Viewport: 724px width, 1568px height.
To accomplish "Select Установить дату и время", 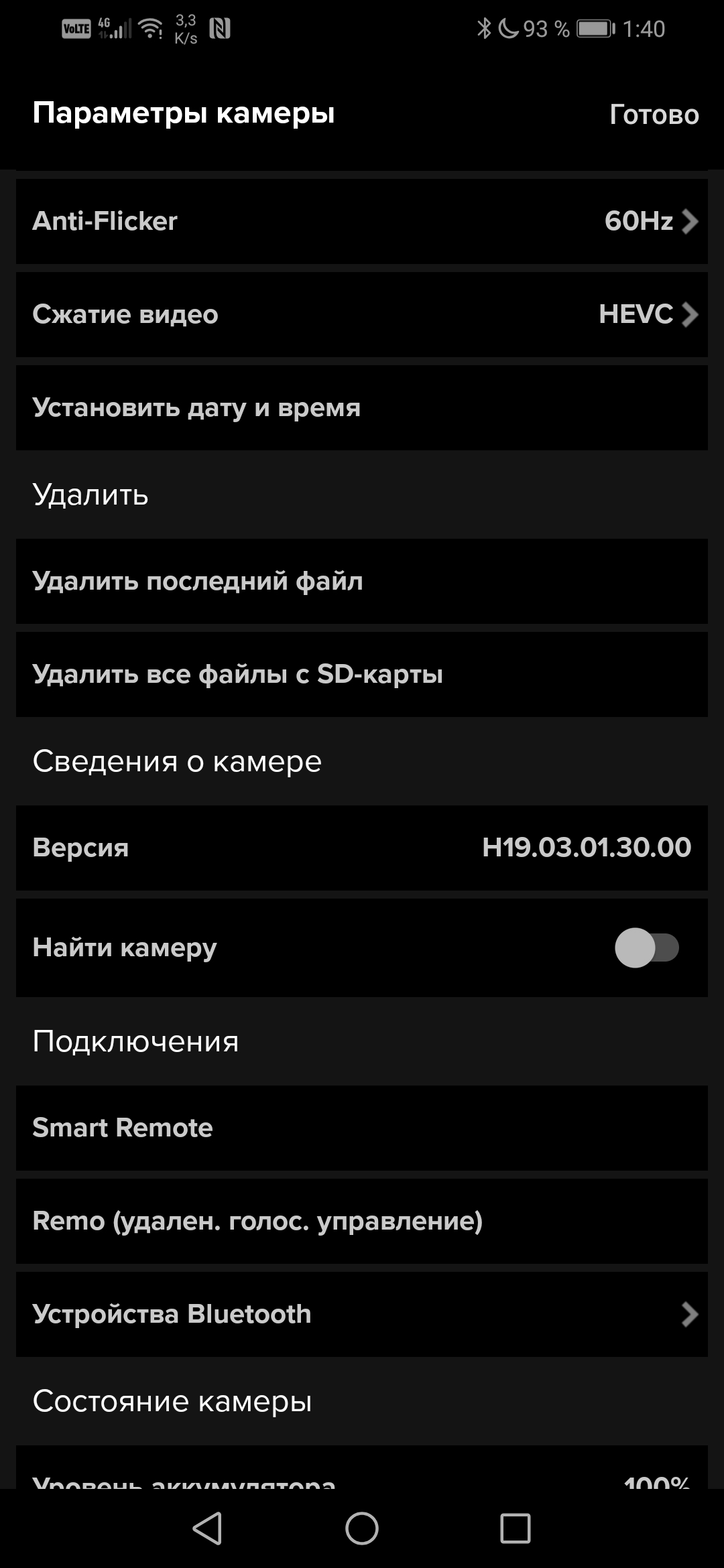I will point(362,407).
